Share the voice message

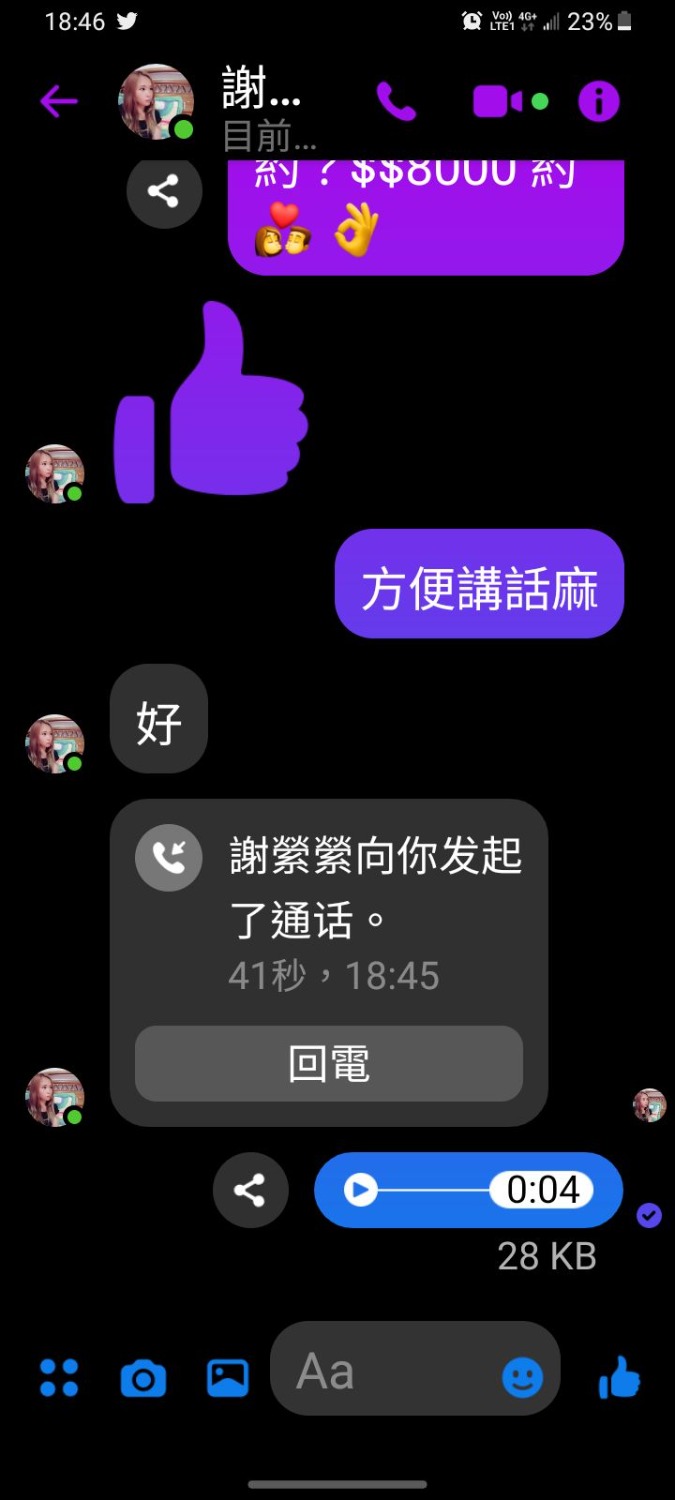click(250, 1190)
